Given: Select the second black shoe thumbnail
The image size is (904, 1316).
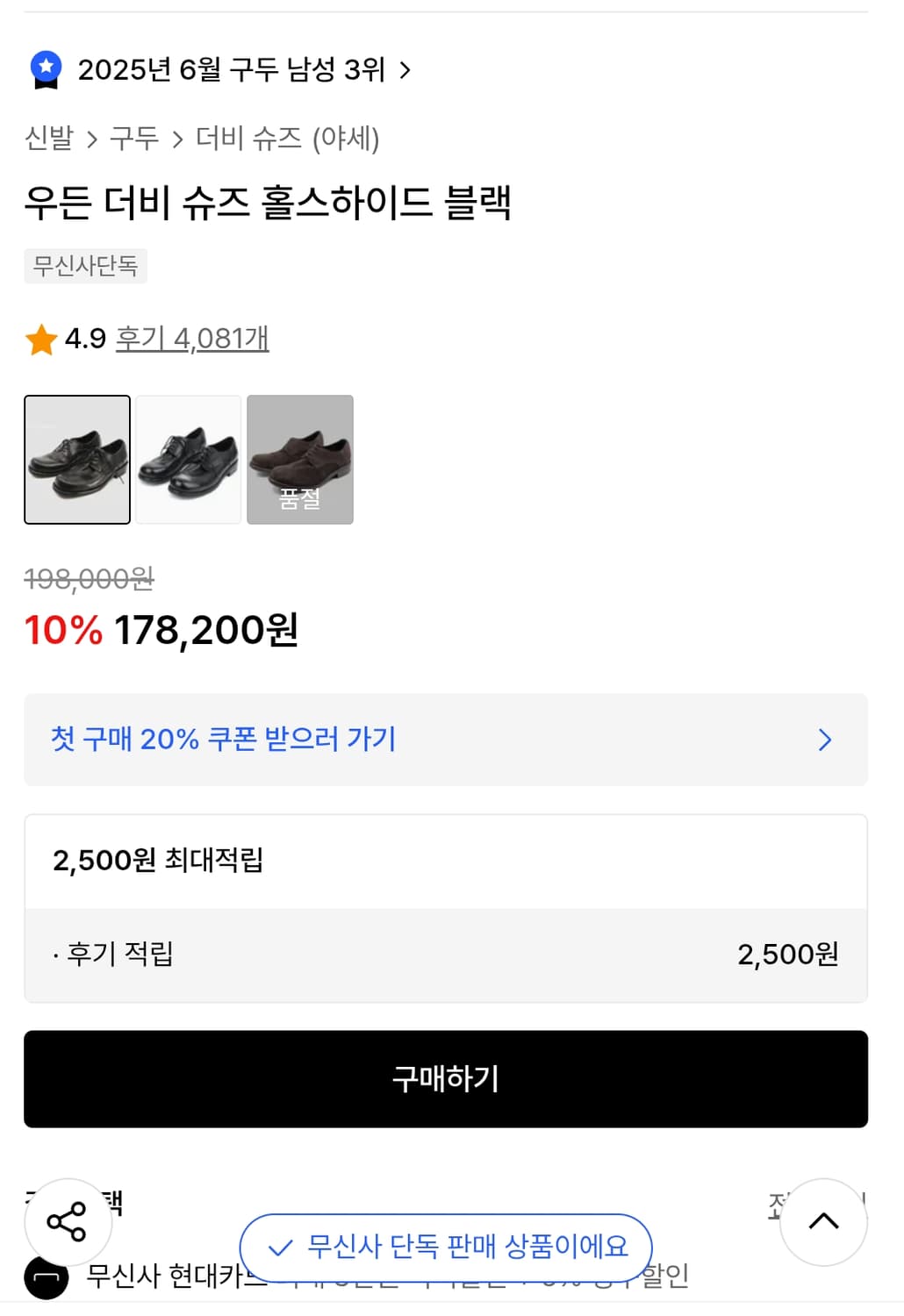Looking at the screenshot, I should coord(188,459).
